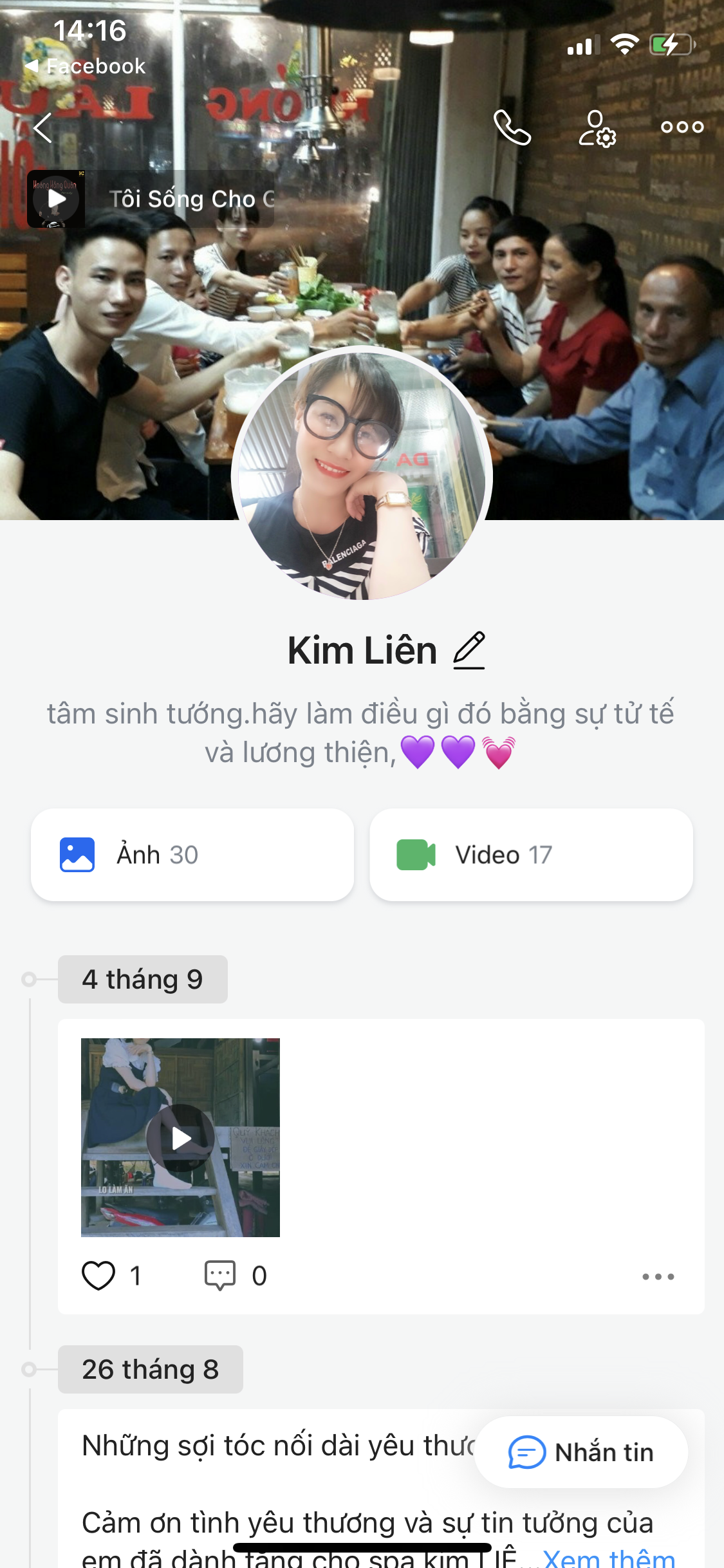
Task: Call Kim Liên with the phone icon
Action: click(512, 127)
